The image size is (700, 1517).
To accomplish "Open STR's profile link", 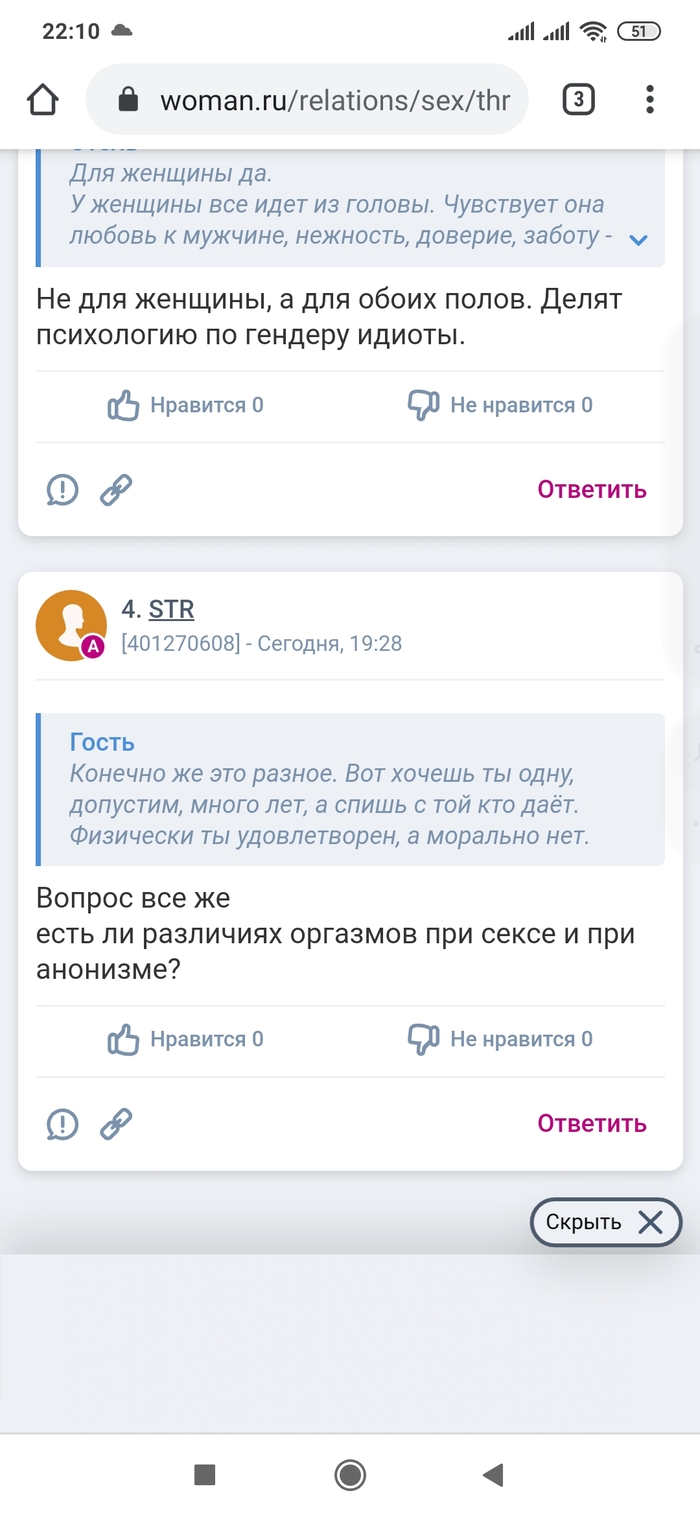I will (x=171, y=609).
